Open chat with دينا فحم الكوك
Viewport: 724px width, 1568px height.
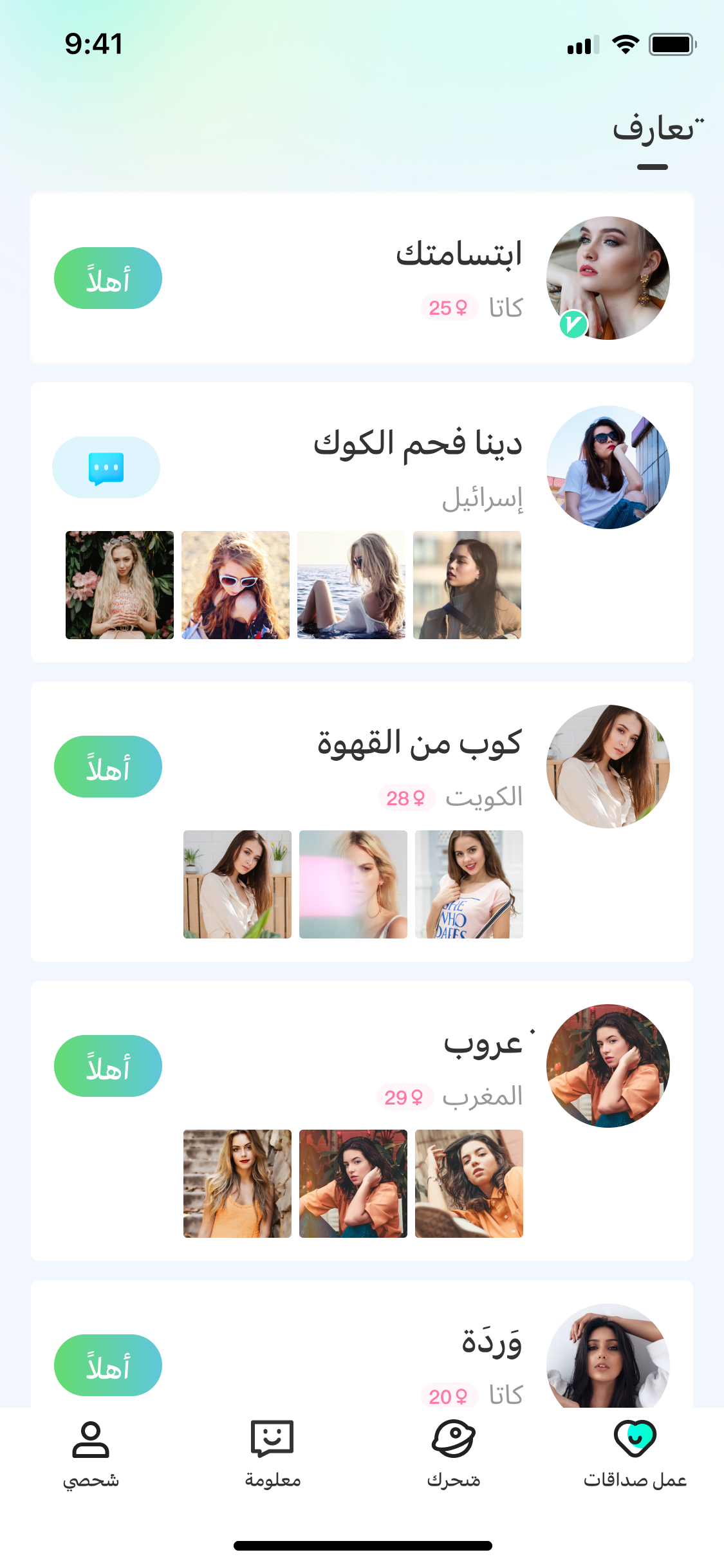click(106, 467)
